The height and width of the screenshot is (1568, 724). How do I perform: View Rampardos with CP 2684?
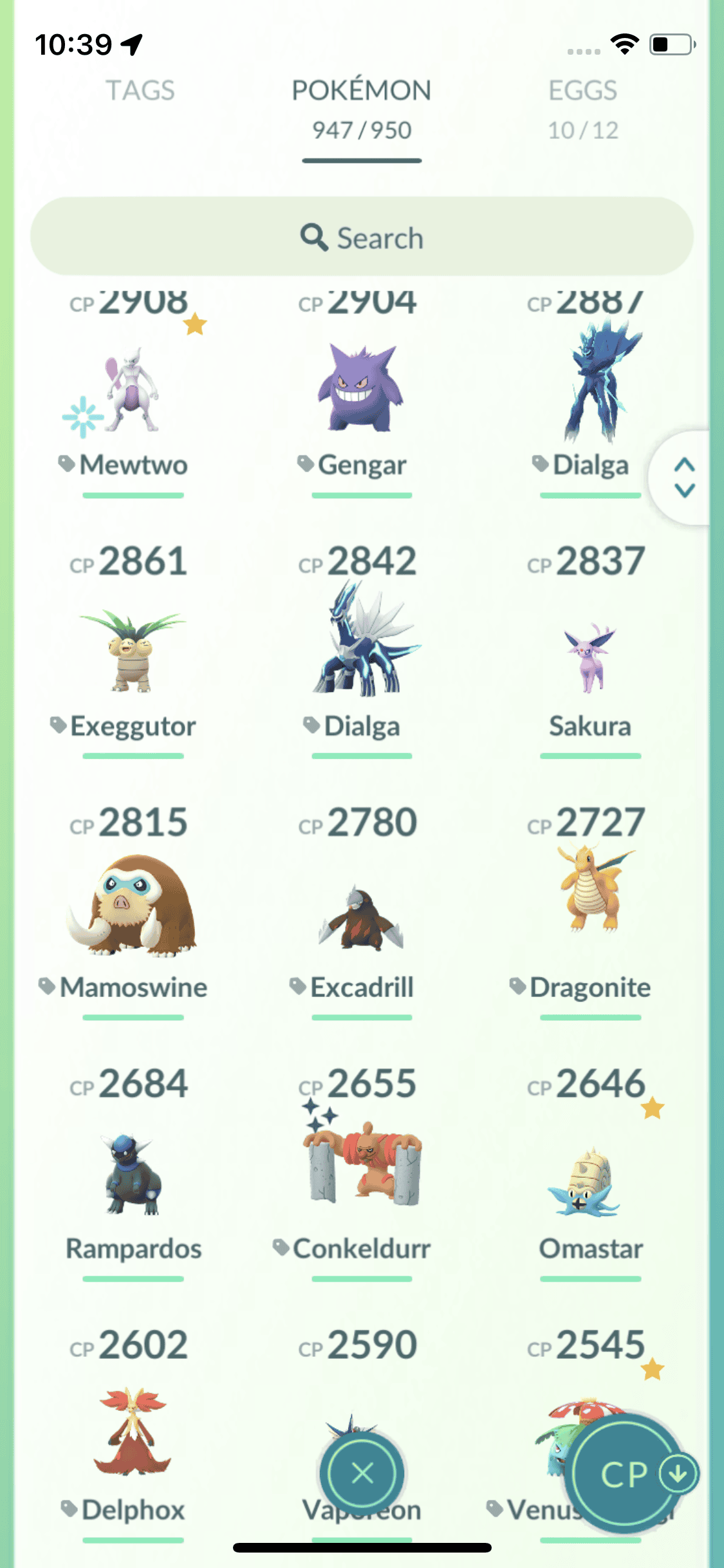133,1175
